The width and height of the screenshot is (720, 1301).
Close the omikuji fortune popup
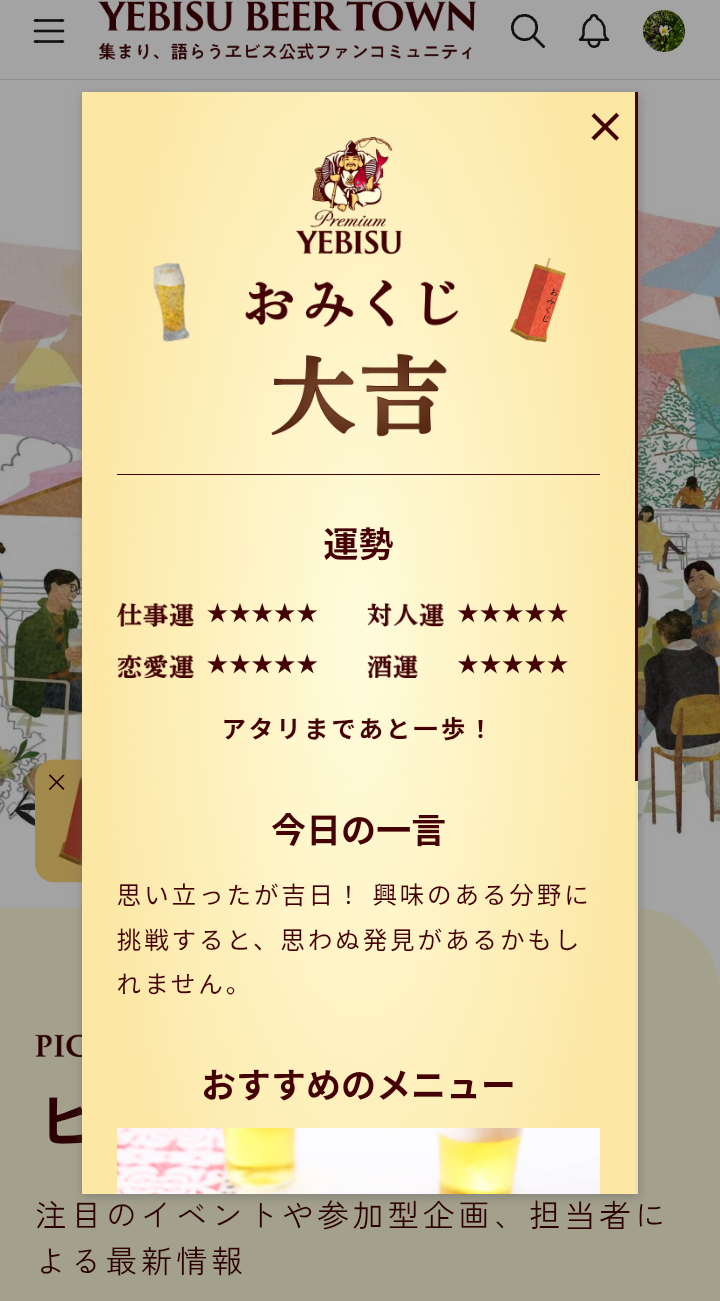[605, 127]
